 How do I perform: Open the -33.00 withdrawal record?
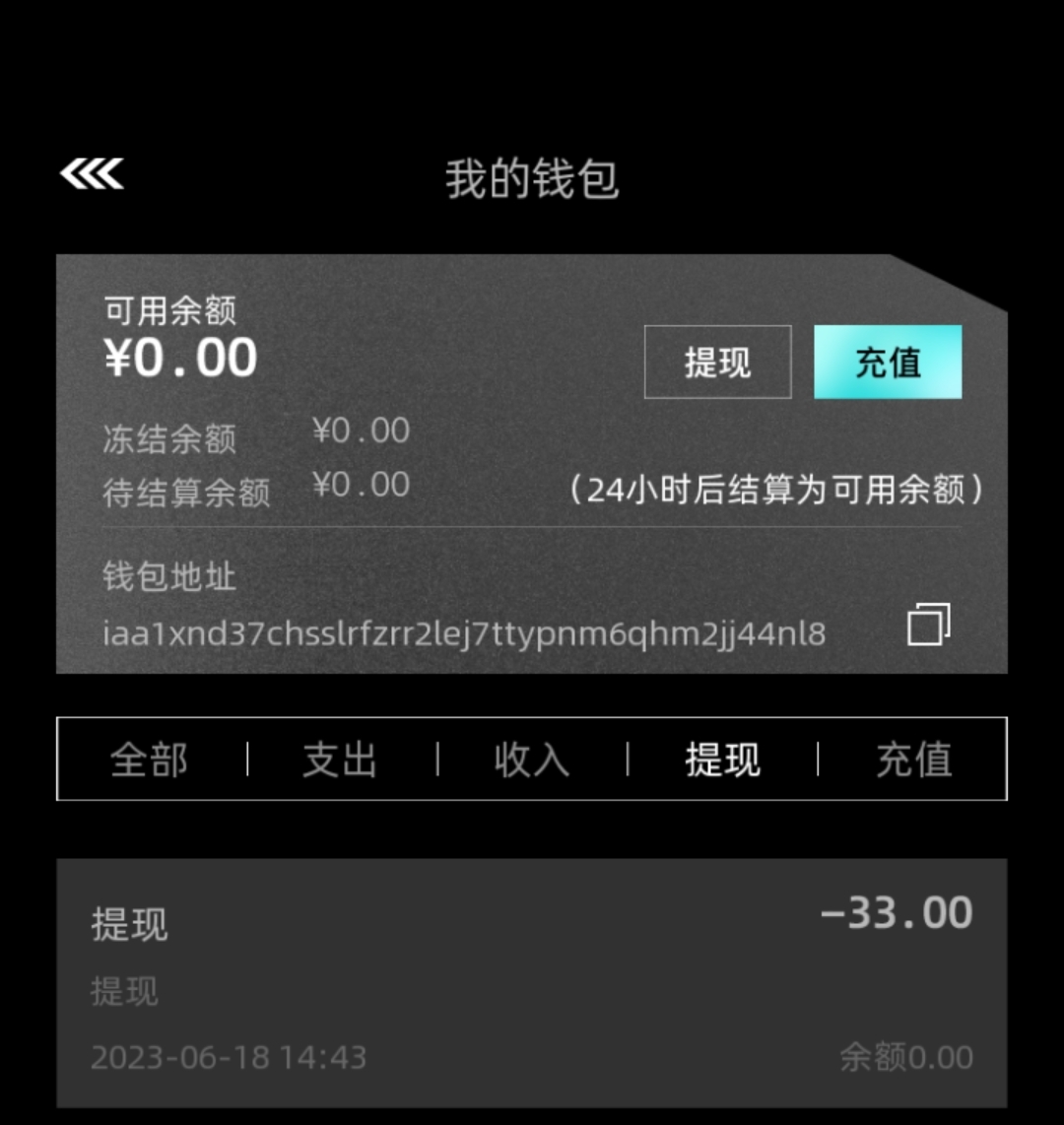pos(532,982)
